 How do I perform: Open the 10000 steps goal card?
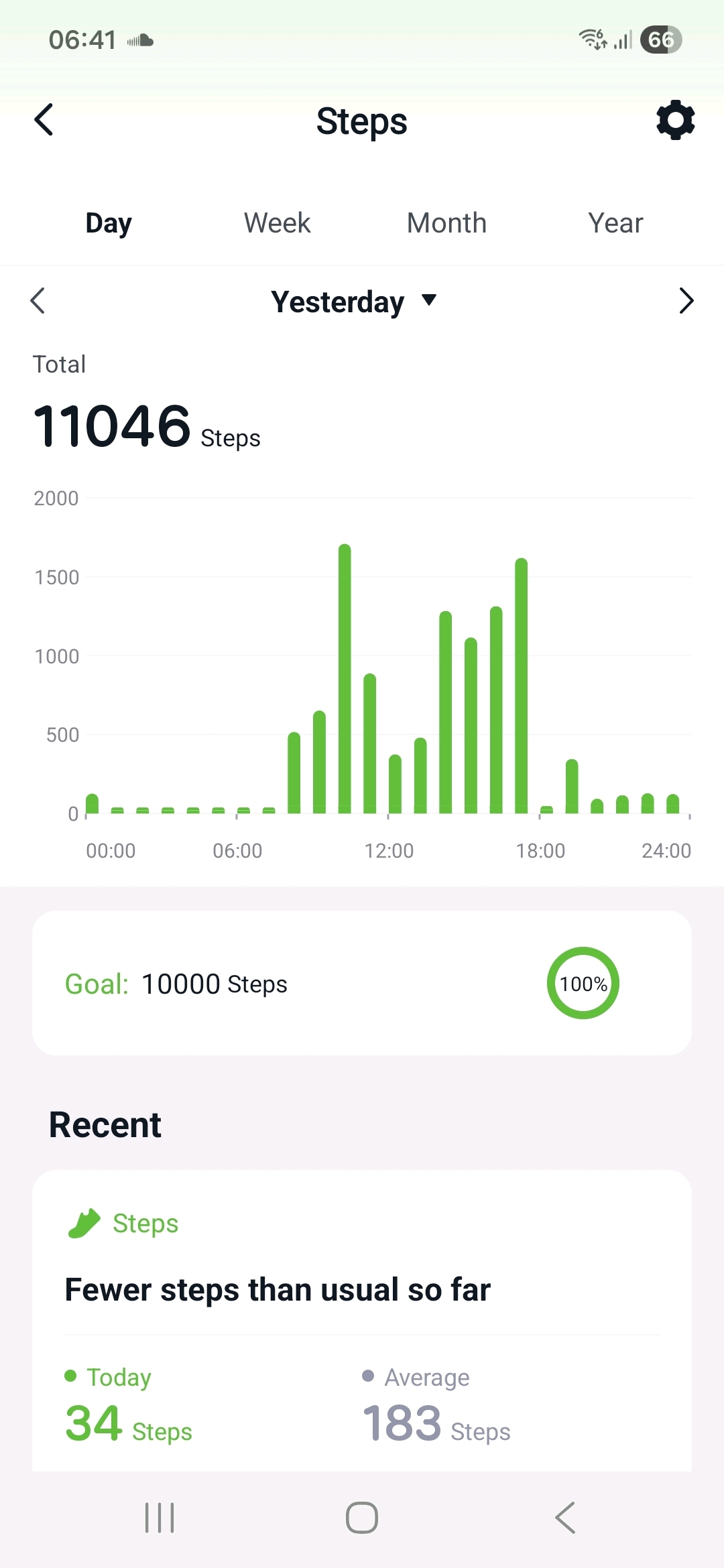click(362, 983)
